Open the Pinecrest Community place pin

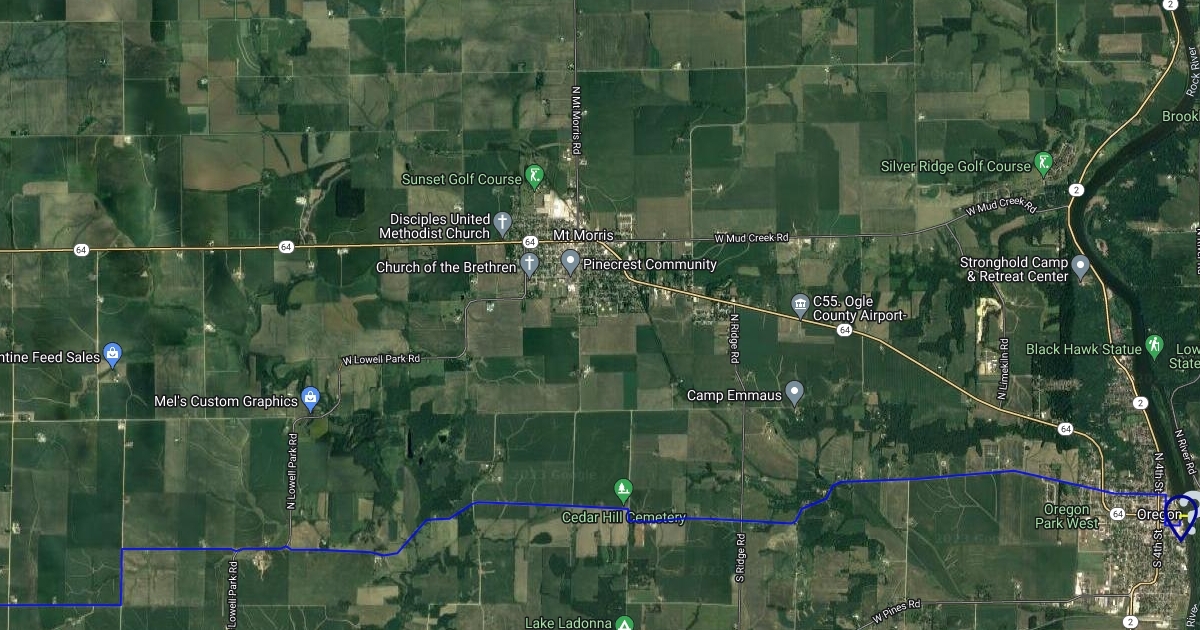(x=570, y=262)
